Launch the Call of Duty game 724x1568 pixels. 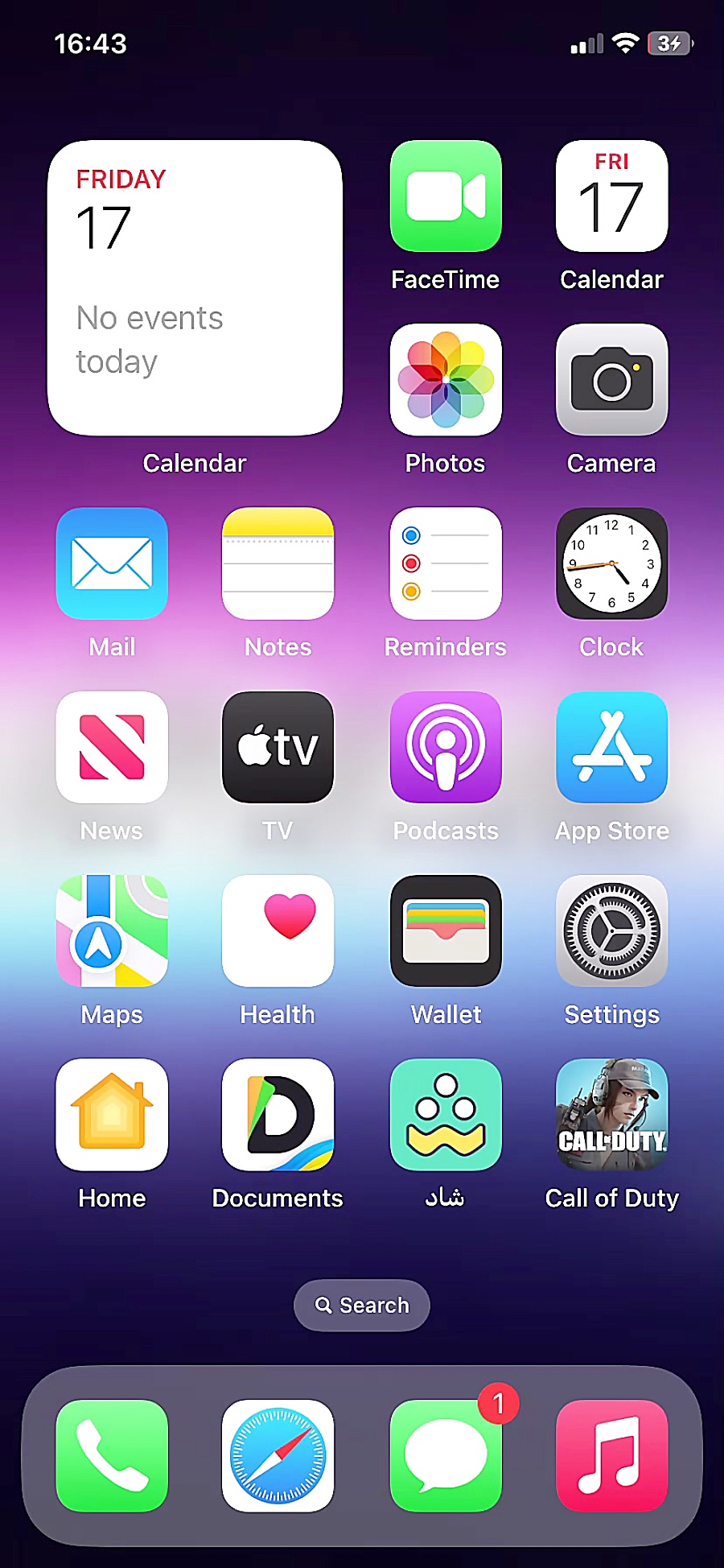tap(611, 1114)
